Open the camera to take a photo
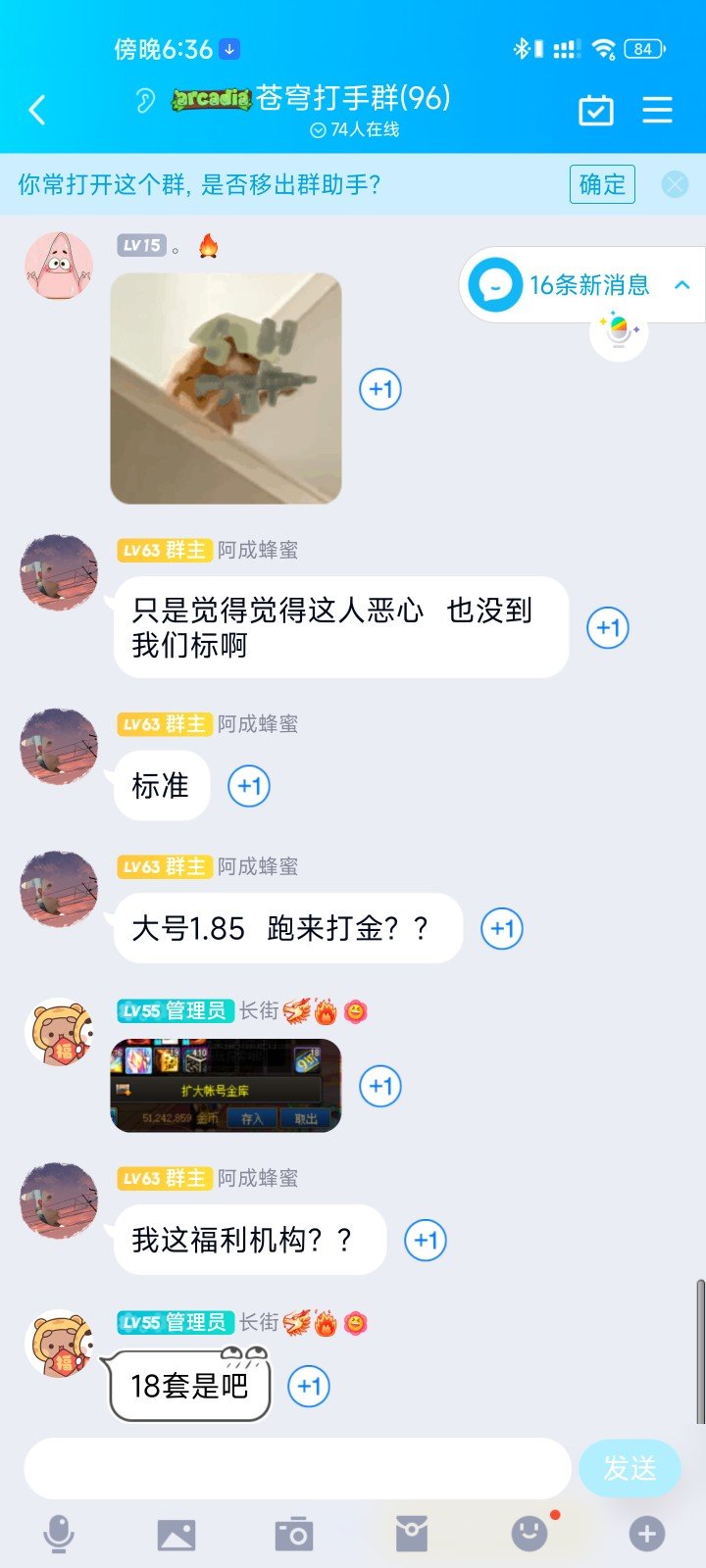706x1568 pixels. coord(294,1534)
